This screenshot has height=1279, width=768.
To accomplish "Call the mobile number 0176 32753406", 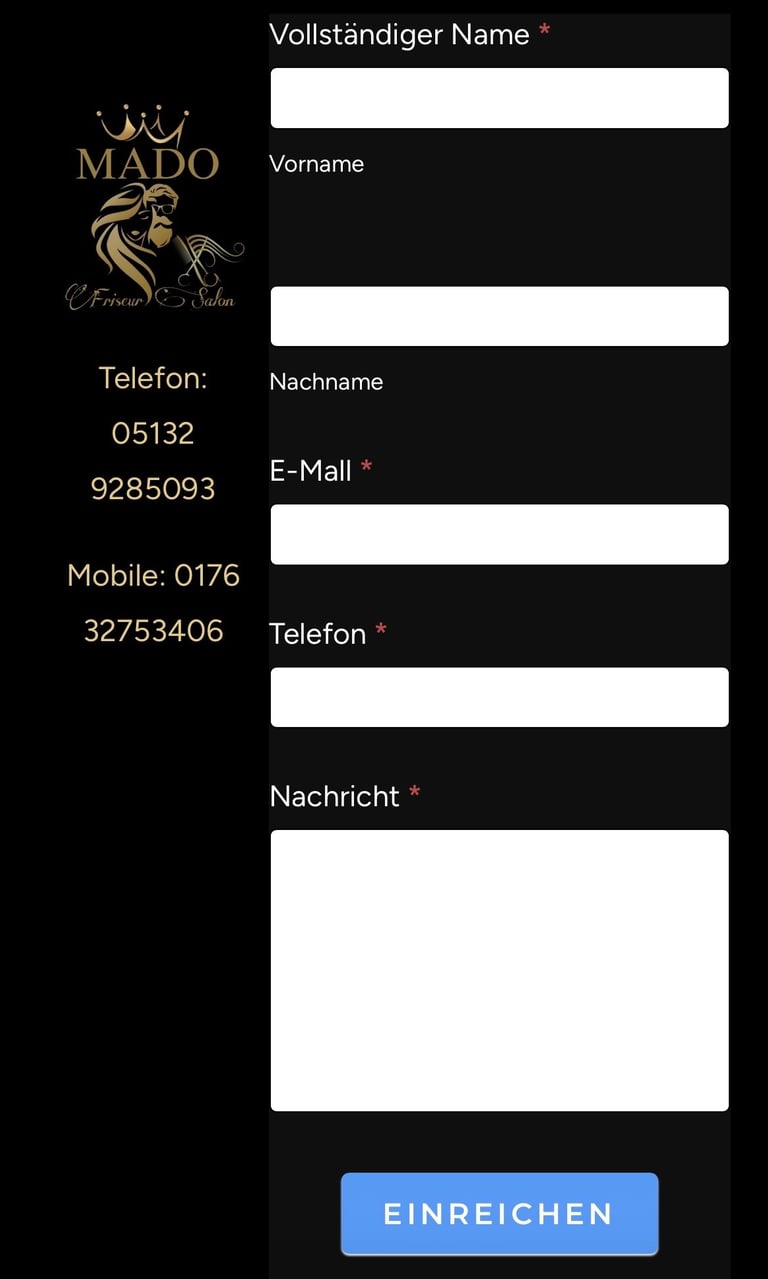I will pos(153,603).
